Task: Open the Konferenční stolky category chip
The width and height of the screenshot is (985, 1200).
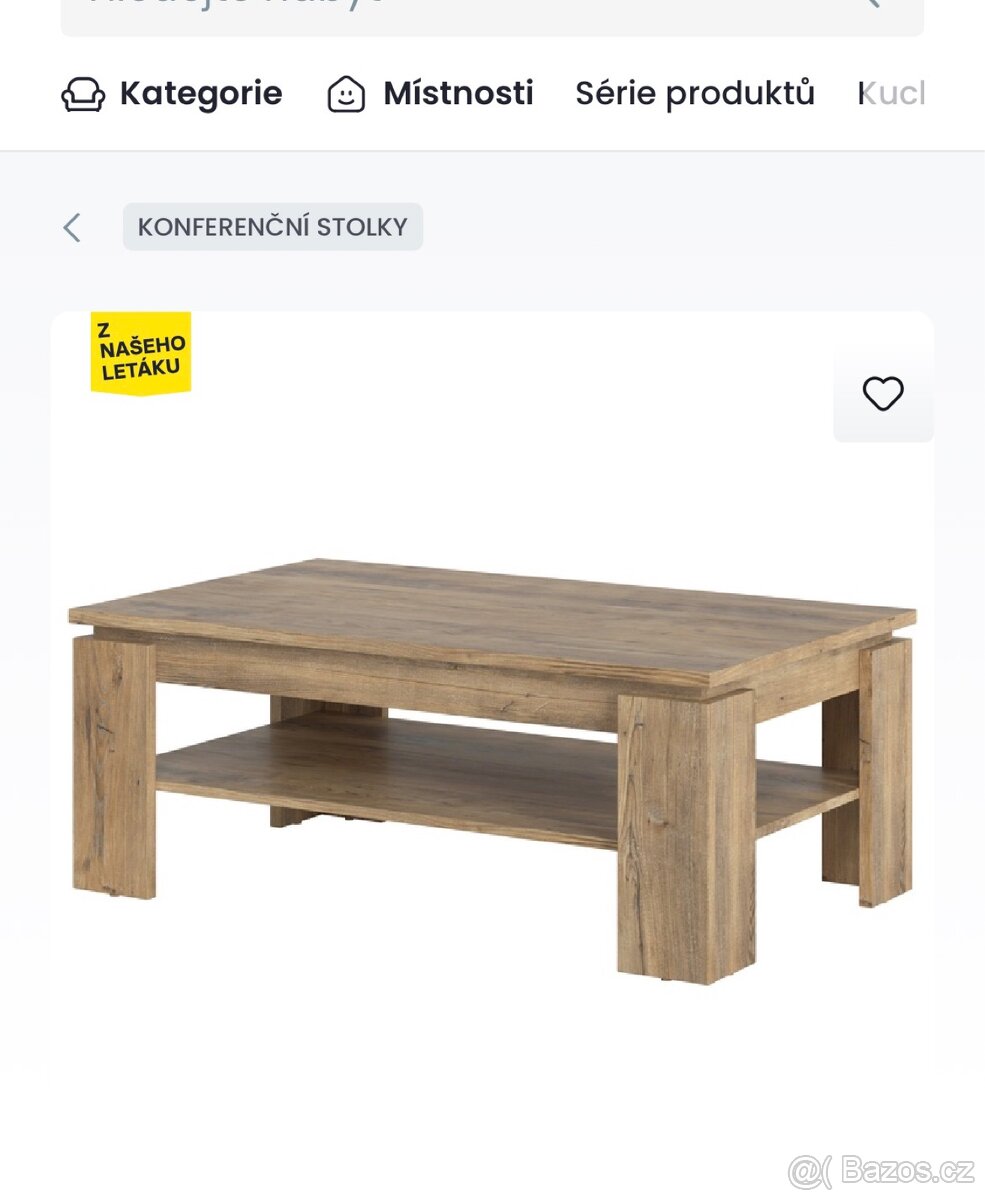Action: coord(272,227)
